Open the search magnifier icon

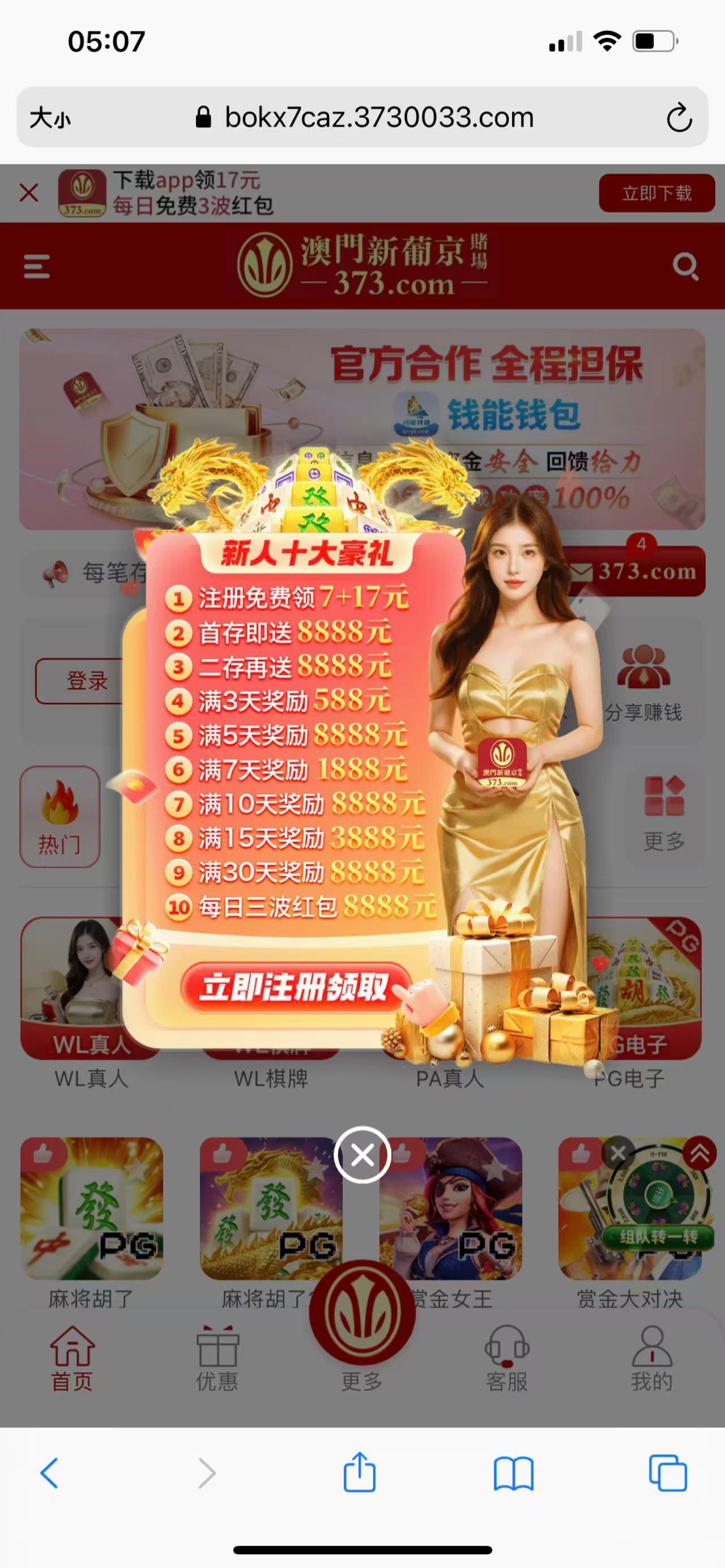pyautogui.click(x=685, y=267)
